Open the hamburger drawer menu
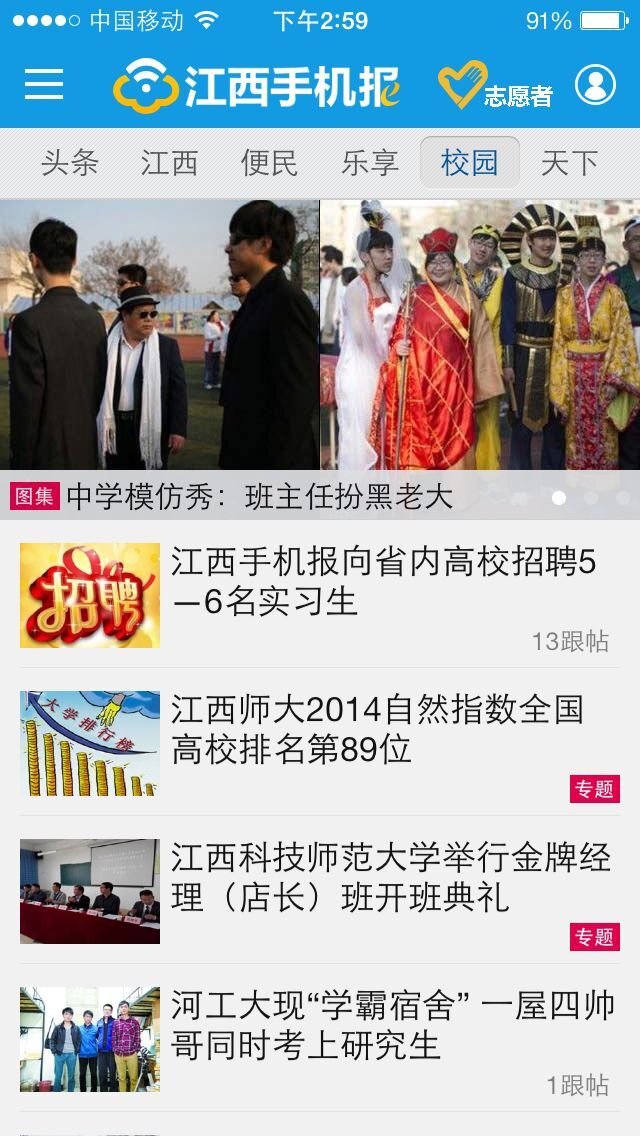 pyautogui.click(x=44, y=85)
